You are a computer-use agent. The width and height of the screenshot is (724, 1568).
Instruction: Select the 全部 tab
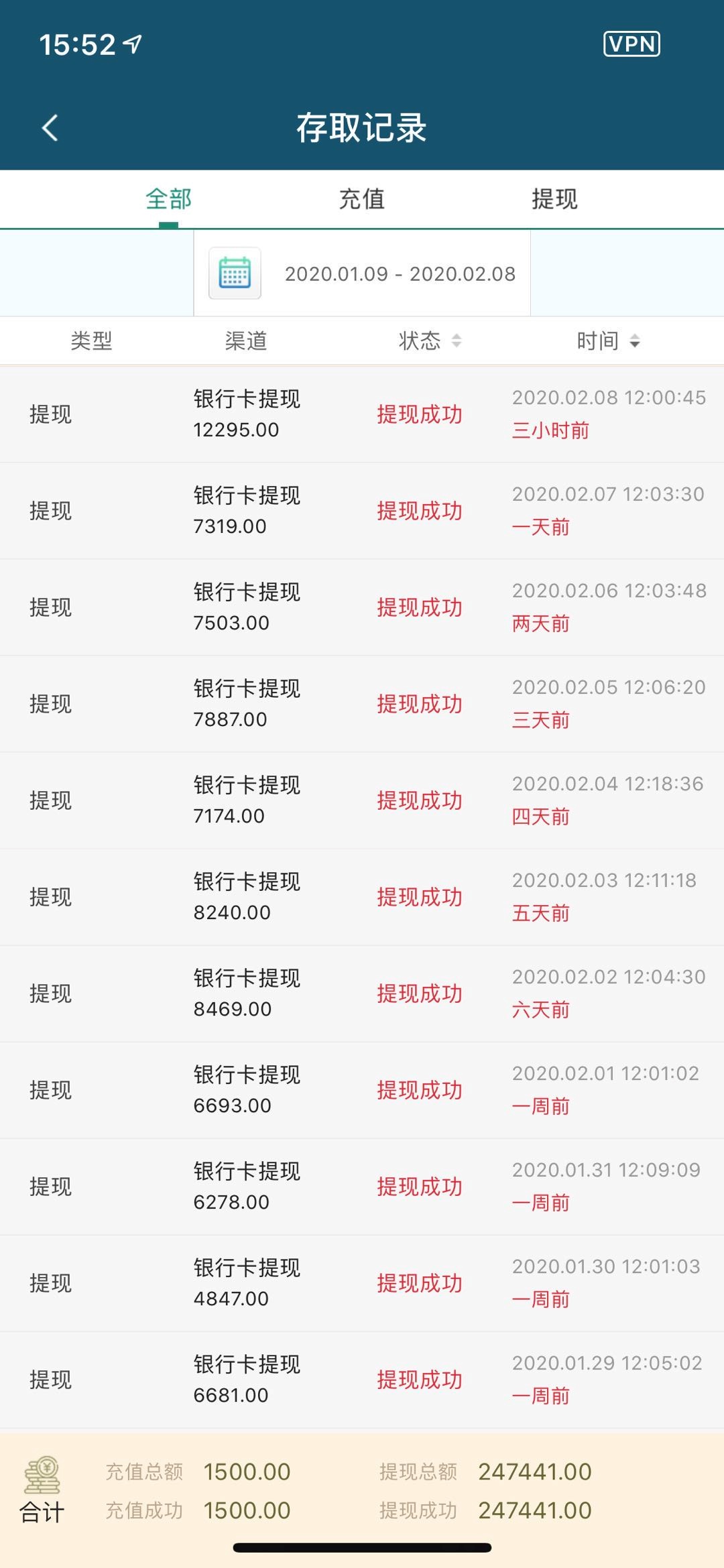[168, 199]
